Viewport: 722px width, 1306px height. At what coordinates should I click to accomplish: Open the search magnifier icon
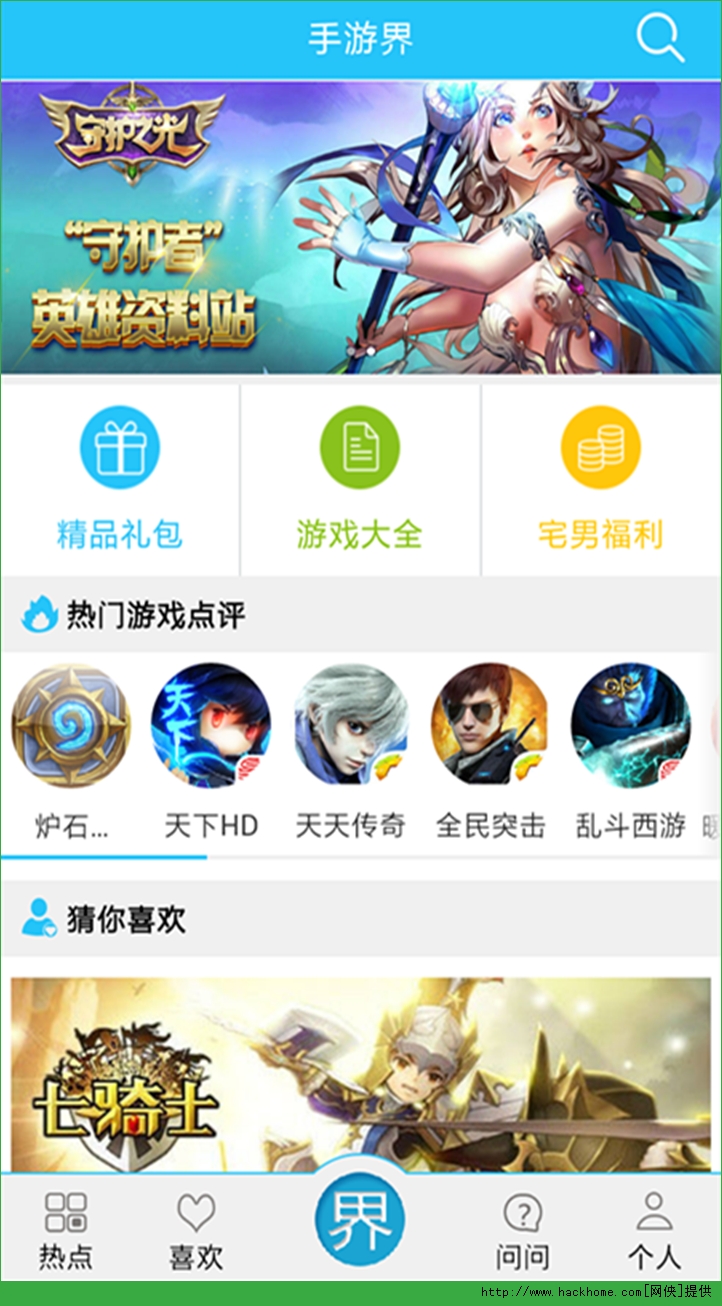tap(660, 39)
